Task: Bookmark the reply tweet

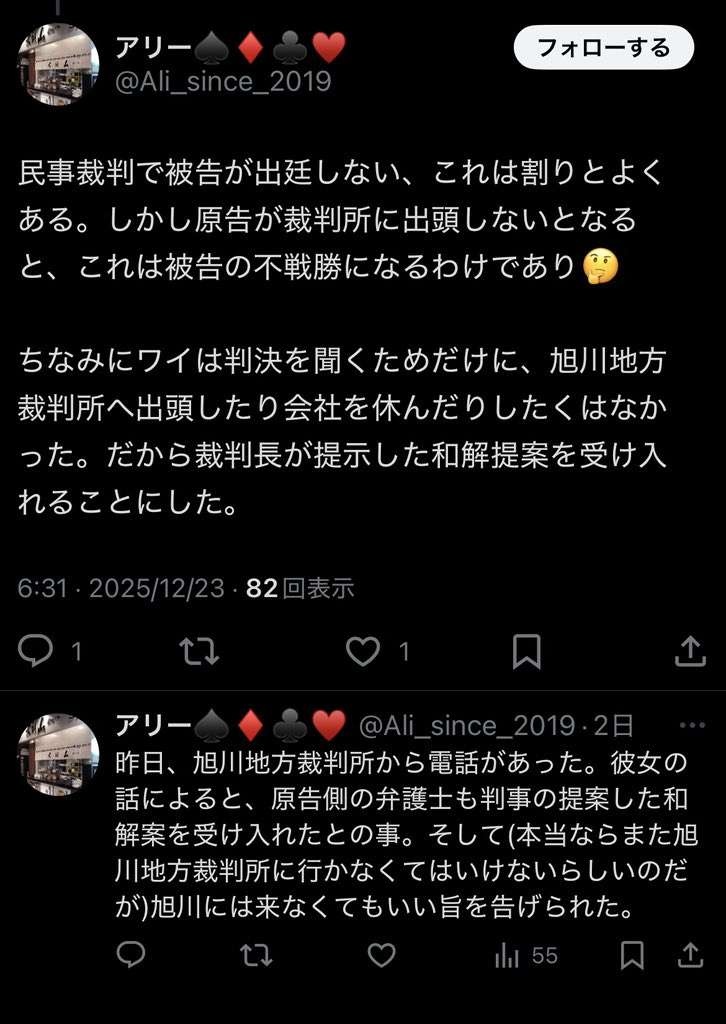Action: click(631, 955)
